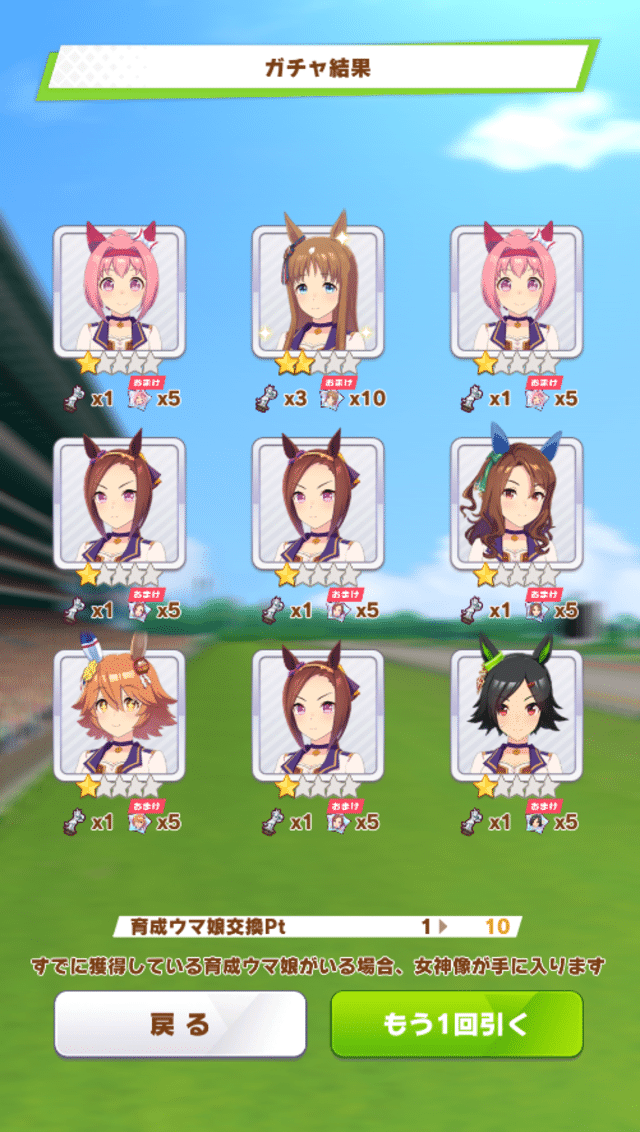Viewport: 640px width, 1132px height.
Task: Open the orange-haired character card
Action: (x=119, y=714)
